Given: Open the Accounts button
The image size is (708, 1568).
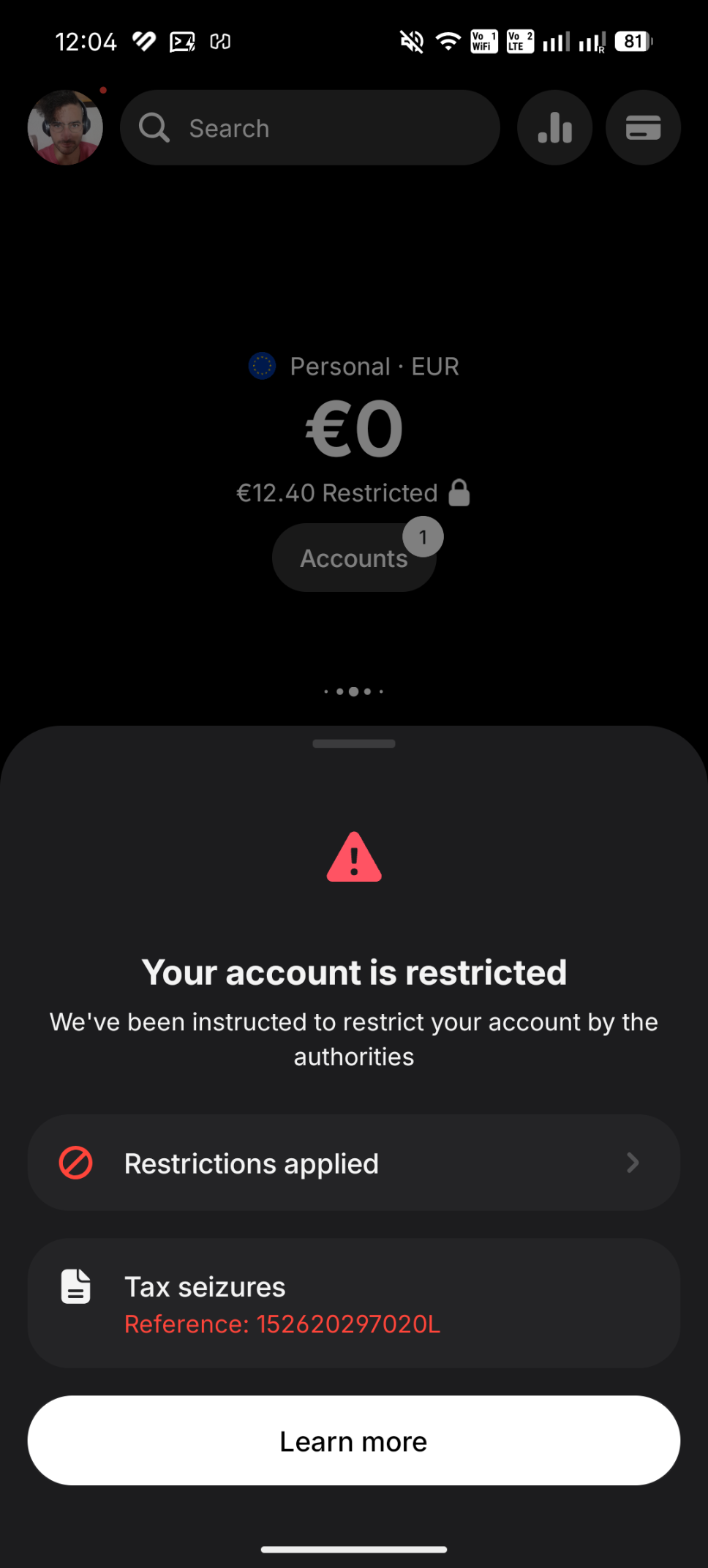Looking at the screenshot, I should 354,558.
